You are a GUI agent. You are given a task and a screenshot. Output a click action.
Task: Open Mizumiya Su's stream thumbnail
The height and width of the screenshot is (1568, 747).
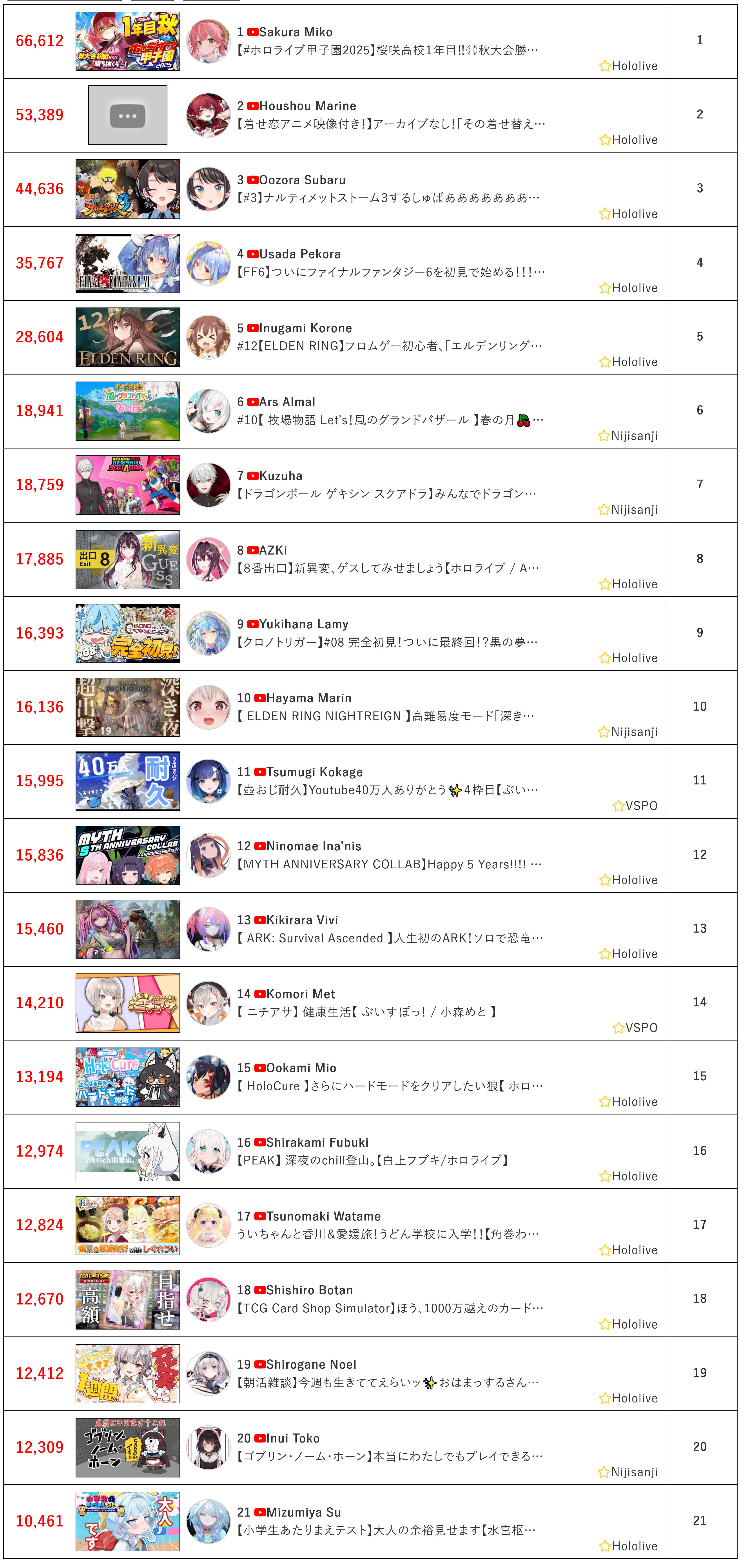[x=128, y=1521]
